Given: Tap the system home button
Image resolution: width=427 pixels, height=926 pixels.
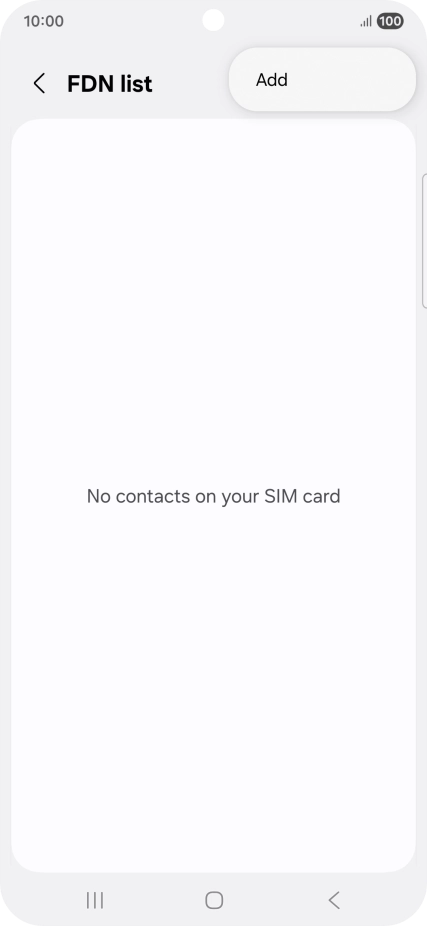Looking at the screenshot, I should (214, 900).
